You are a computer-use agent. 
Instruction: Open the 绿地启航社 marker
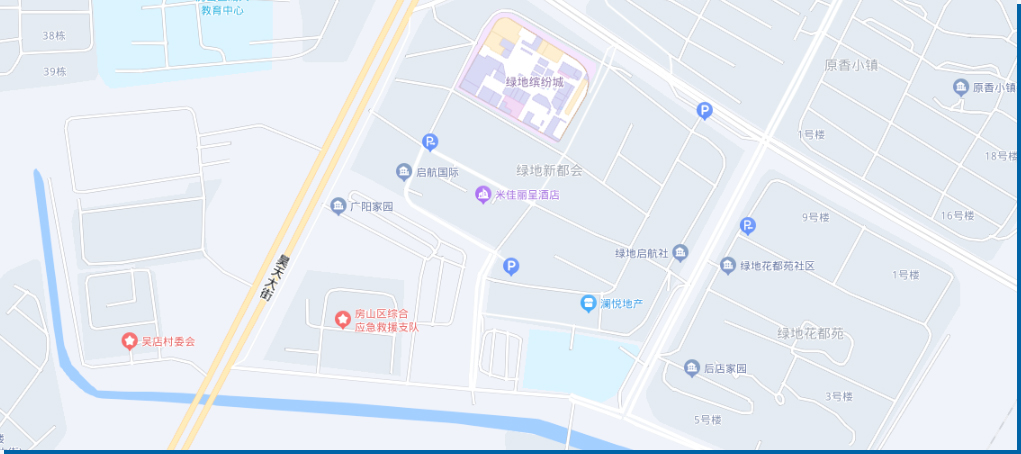(x=680, y=252)
